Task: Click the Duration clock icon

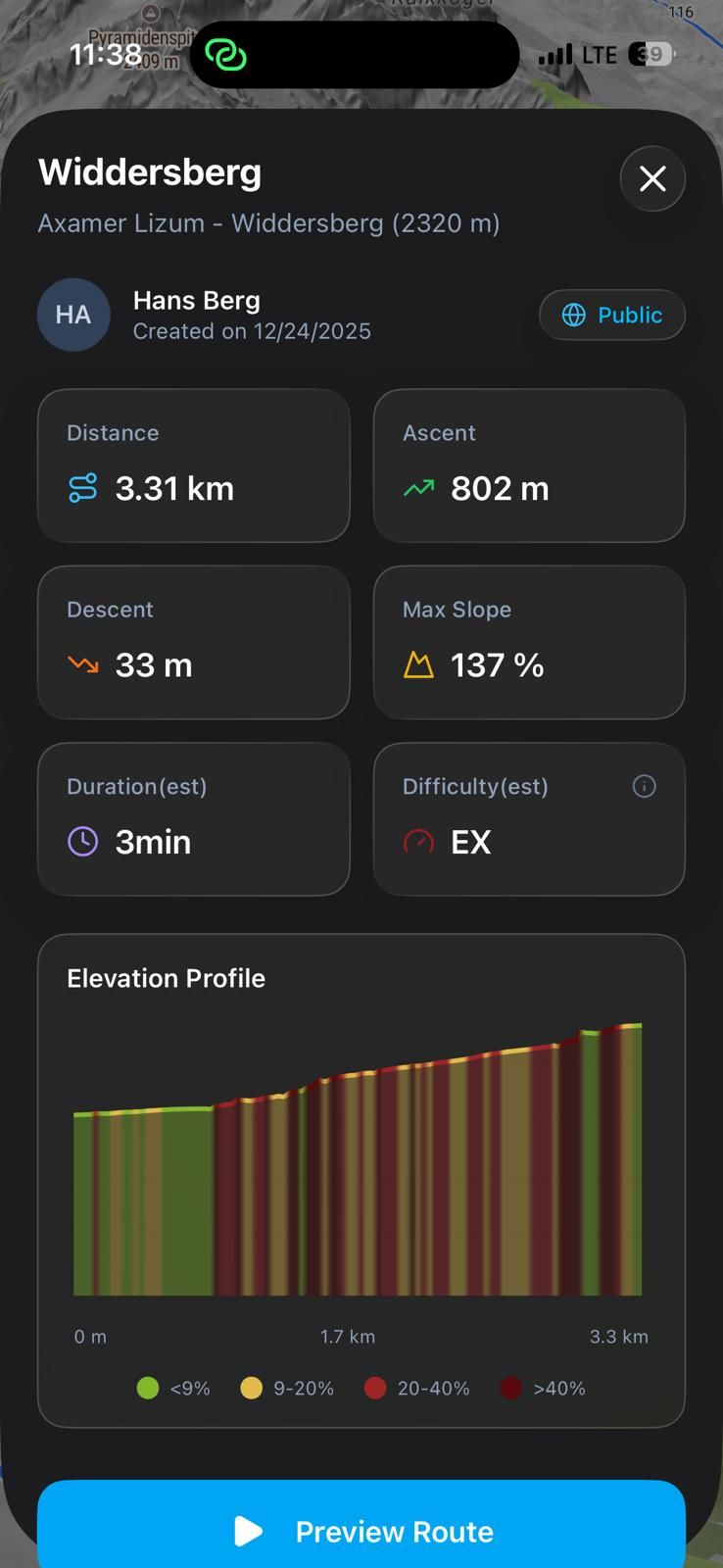Action: tap(83, 841)
